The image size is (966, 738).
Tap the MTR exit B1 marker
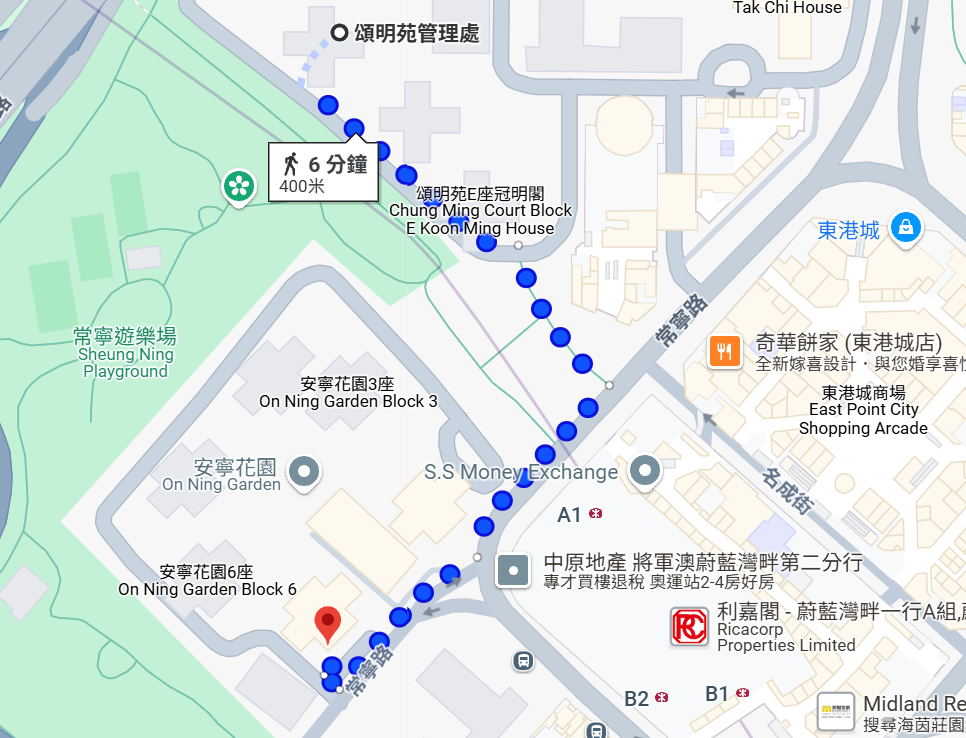tap(742, 692)
